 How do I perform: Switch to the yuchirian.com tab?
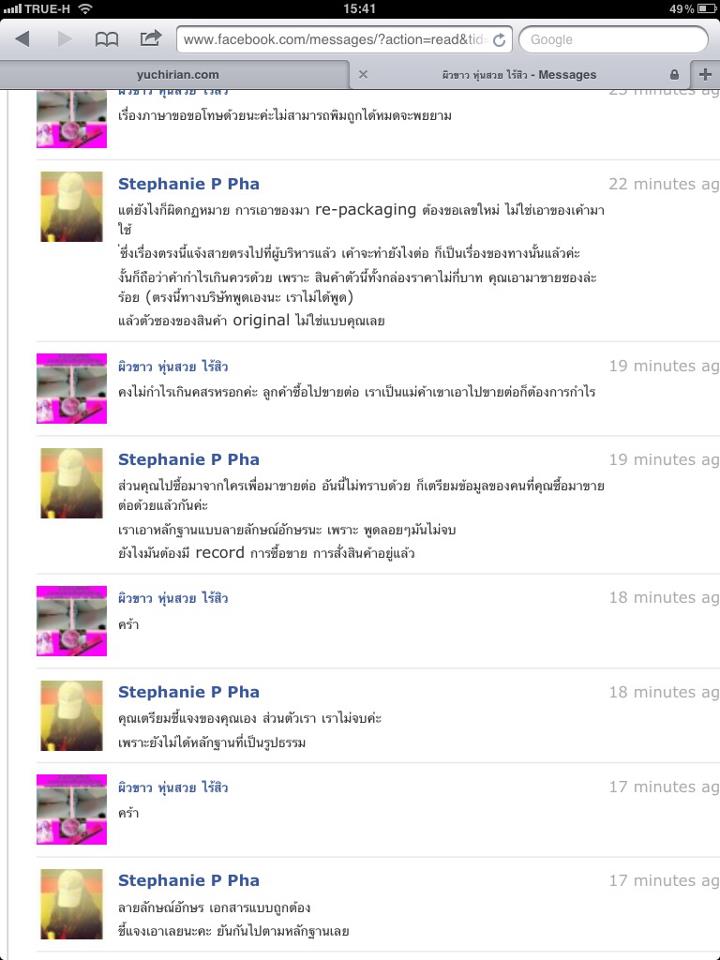coord(177,74)
